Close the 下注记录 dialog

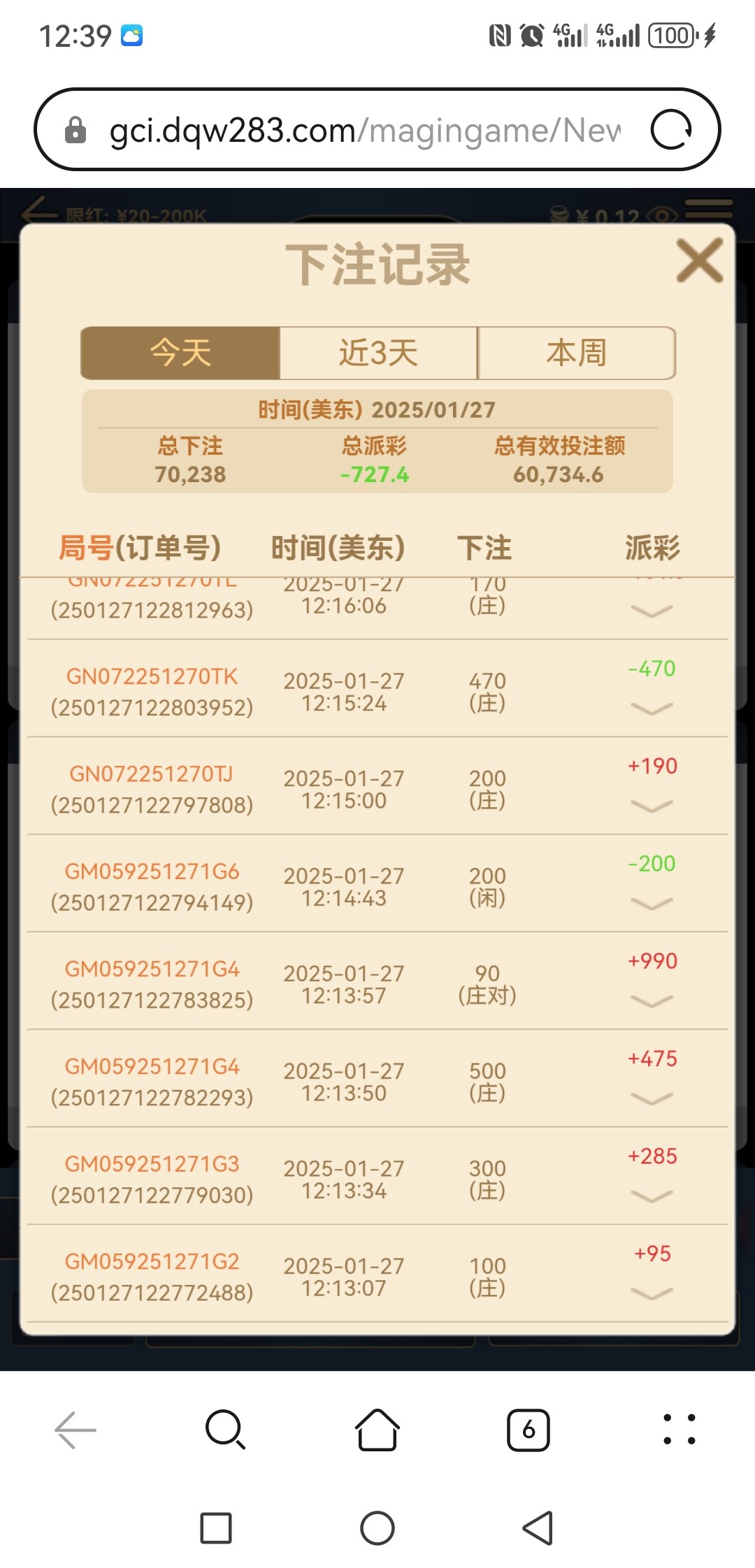(699, 261)
